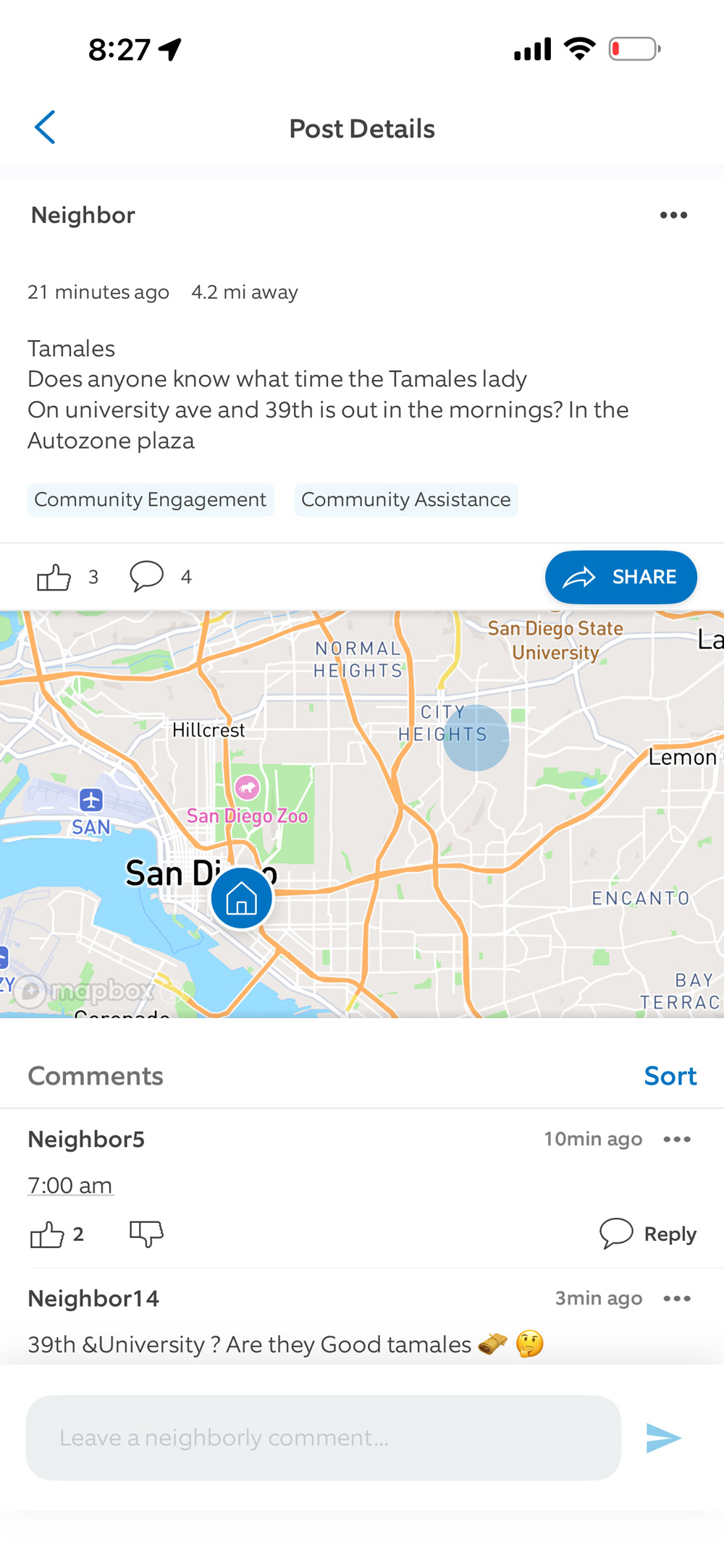Reply to Neighbor5's comment

click(x=648, y=1234)
